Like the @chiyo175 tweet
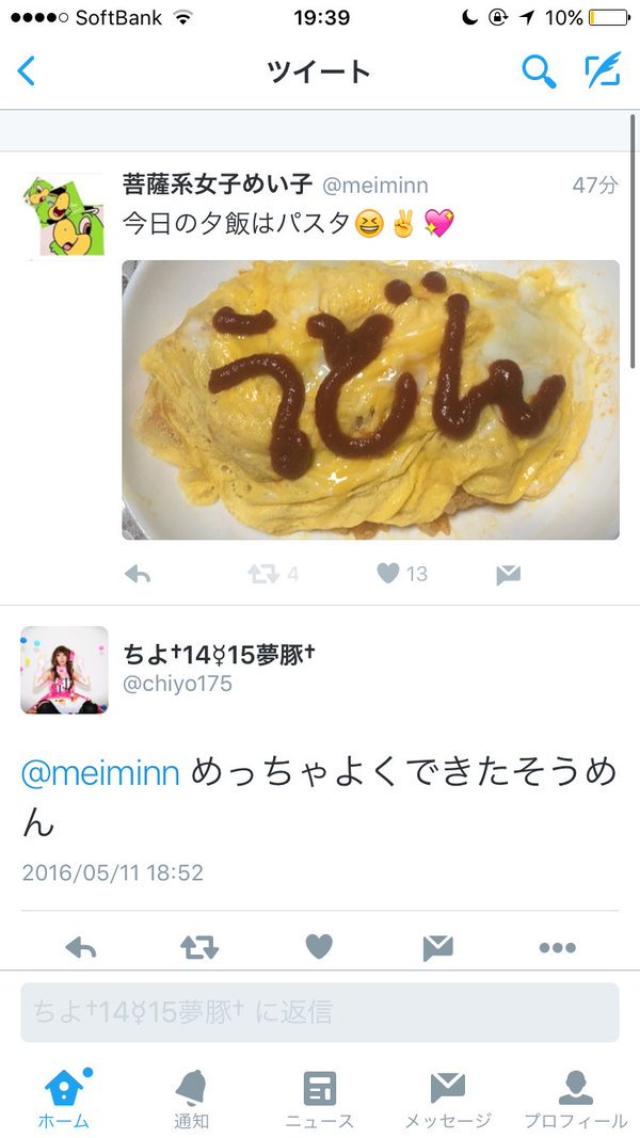The width and height of the screenshot is (640, 1138). (318, 947)
